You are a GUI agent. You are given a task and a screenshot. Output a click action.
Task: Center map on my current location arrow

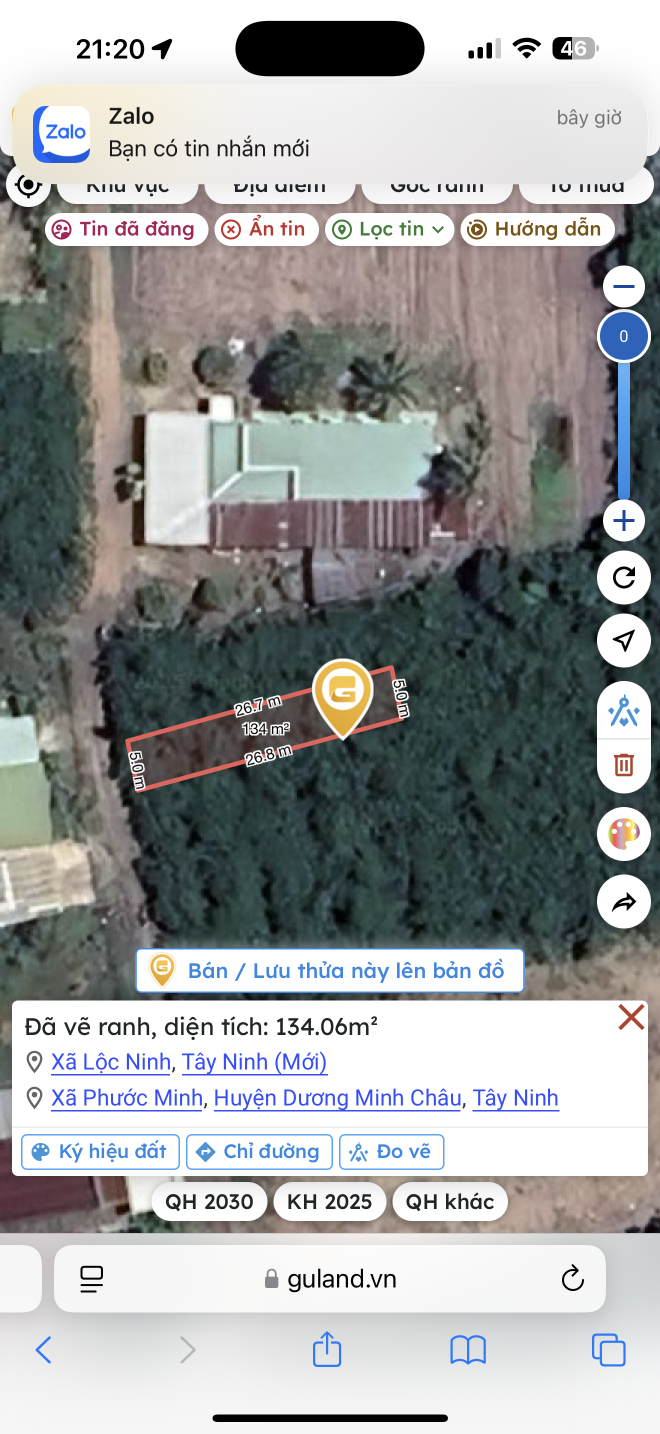coord(624,640)
